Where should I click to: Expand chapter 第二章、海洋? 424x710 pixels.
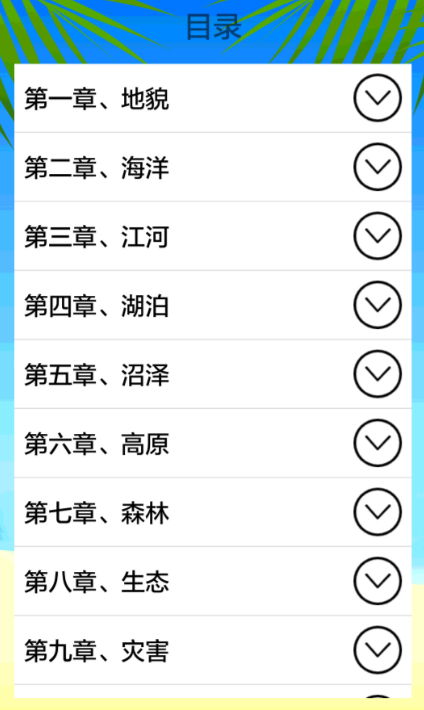click(x=377, y=167)
